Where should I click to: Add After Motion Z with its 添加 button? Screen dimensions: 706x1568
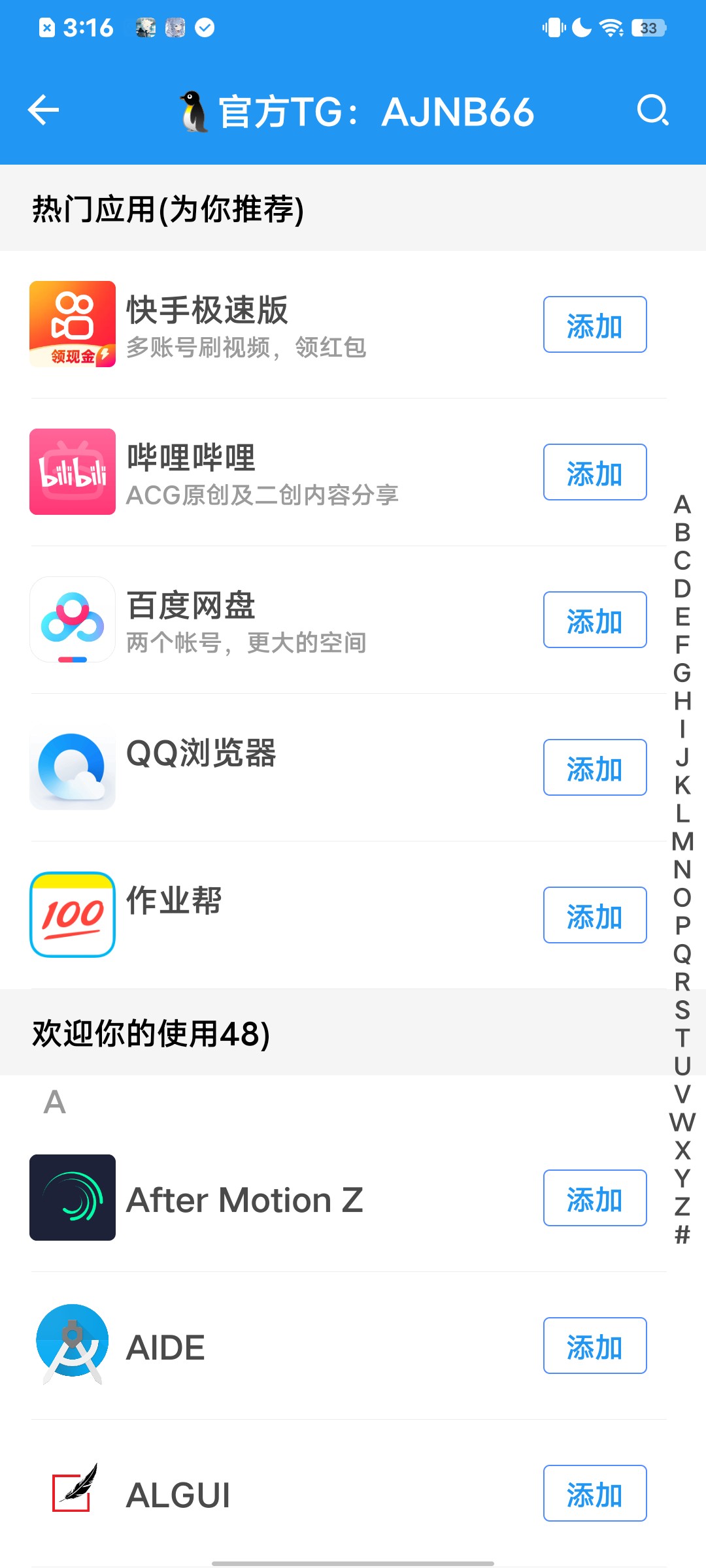tap(595, 1198)
